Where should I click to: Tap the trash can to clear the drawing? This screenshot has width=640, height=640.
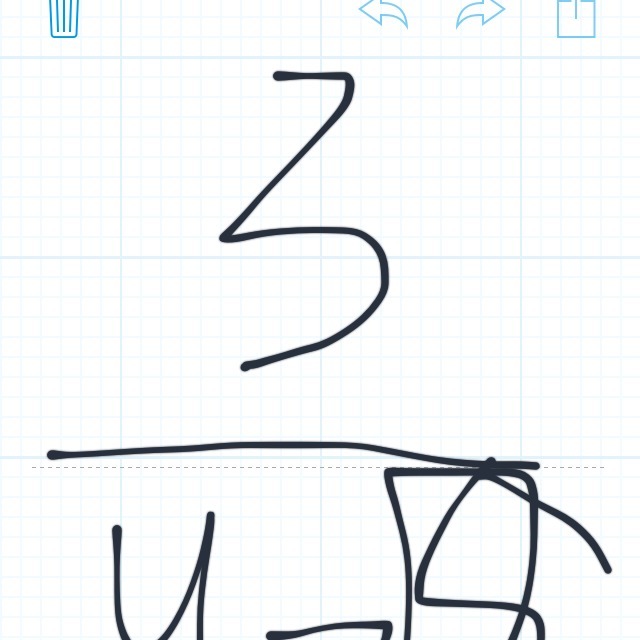pos(64,17)
